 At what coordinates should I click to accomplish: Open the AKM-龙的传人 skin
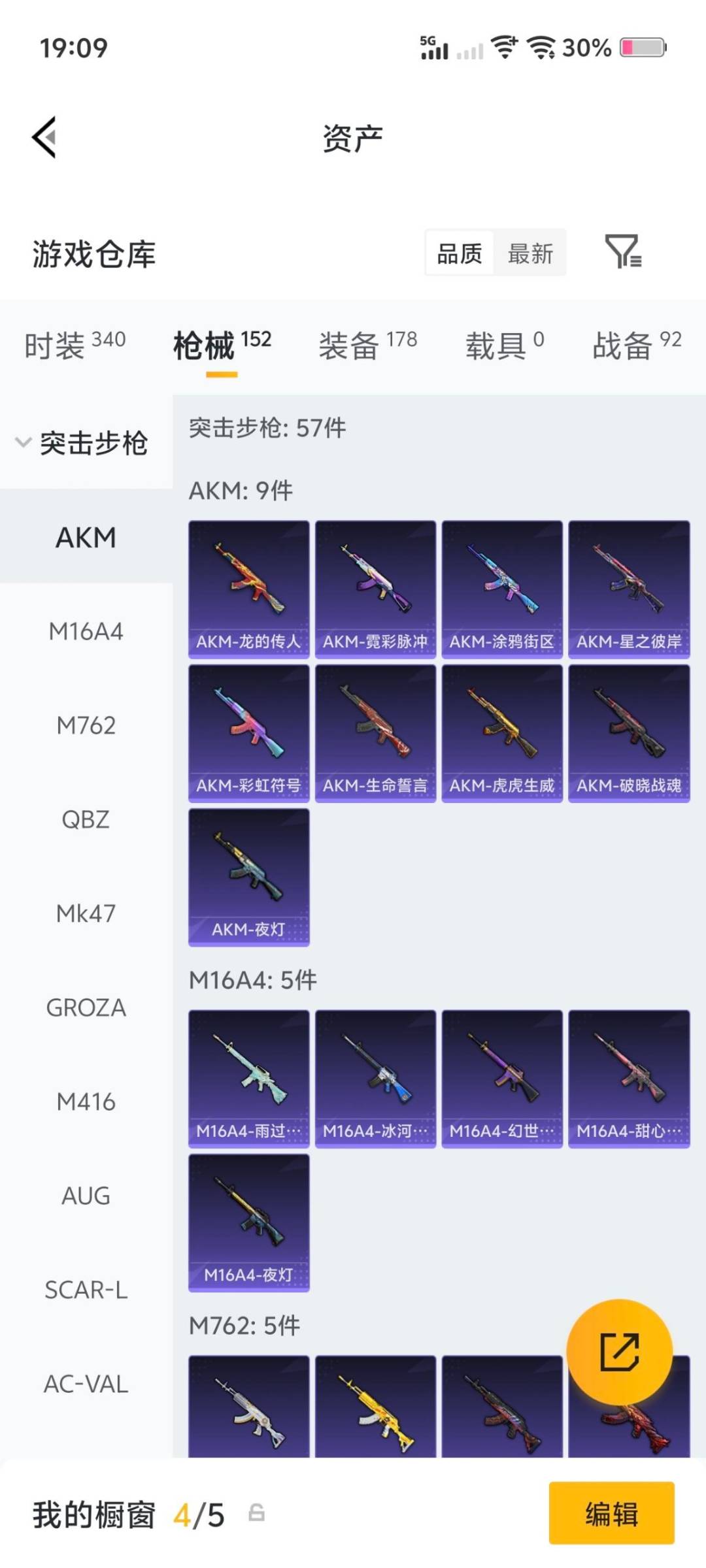click(248, 585)
